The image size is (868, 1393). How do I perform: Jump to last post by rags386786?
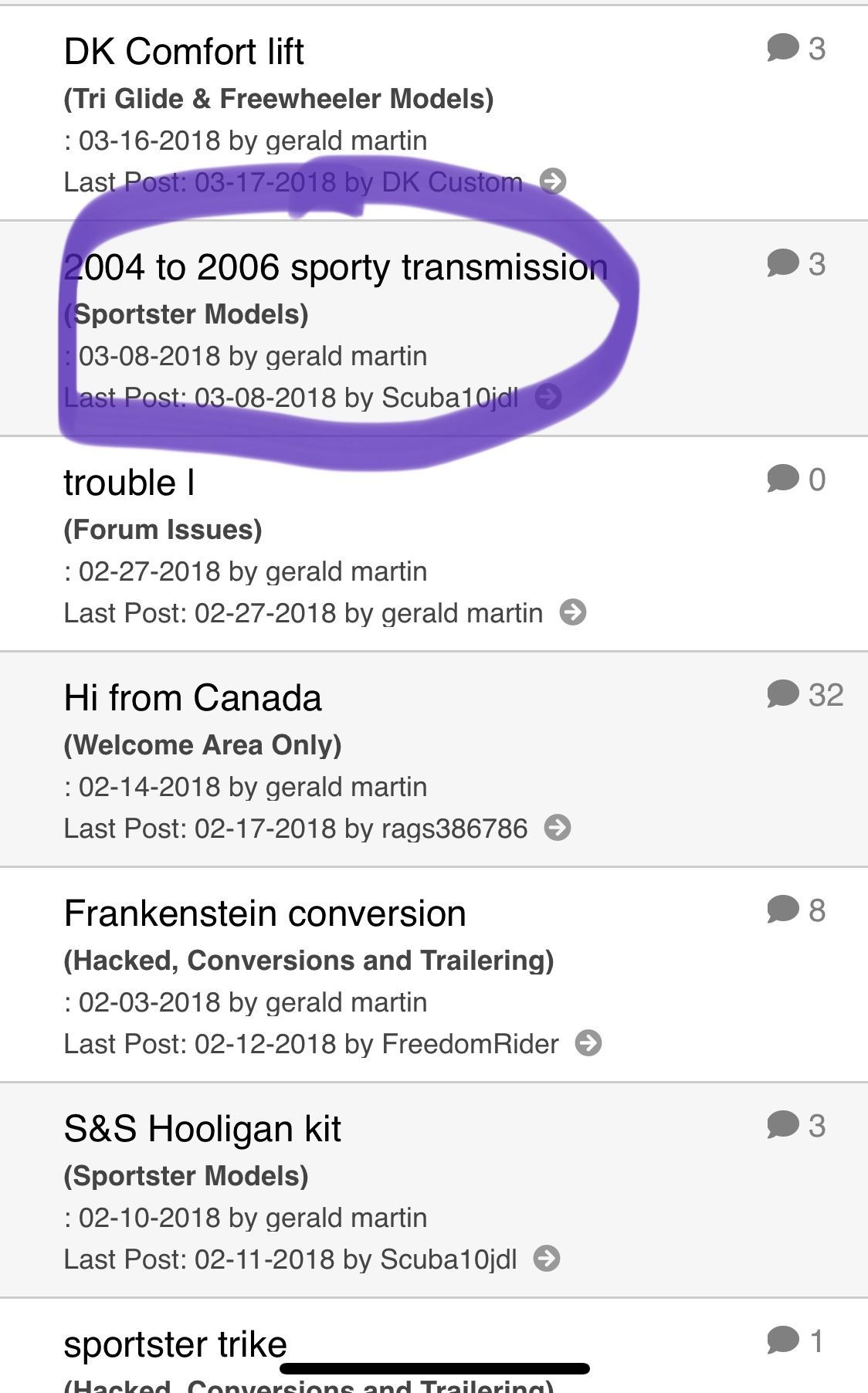(558, 828)
